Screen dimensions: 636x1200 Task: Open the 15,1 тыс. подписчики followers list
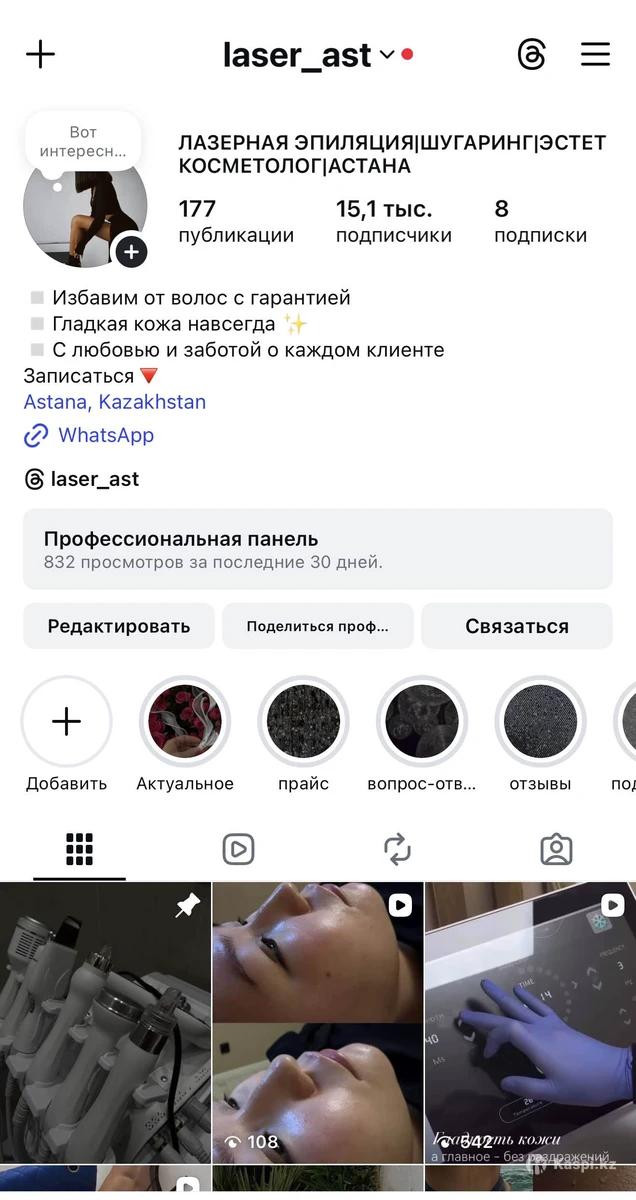393,221
